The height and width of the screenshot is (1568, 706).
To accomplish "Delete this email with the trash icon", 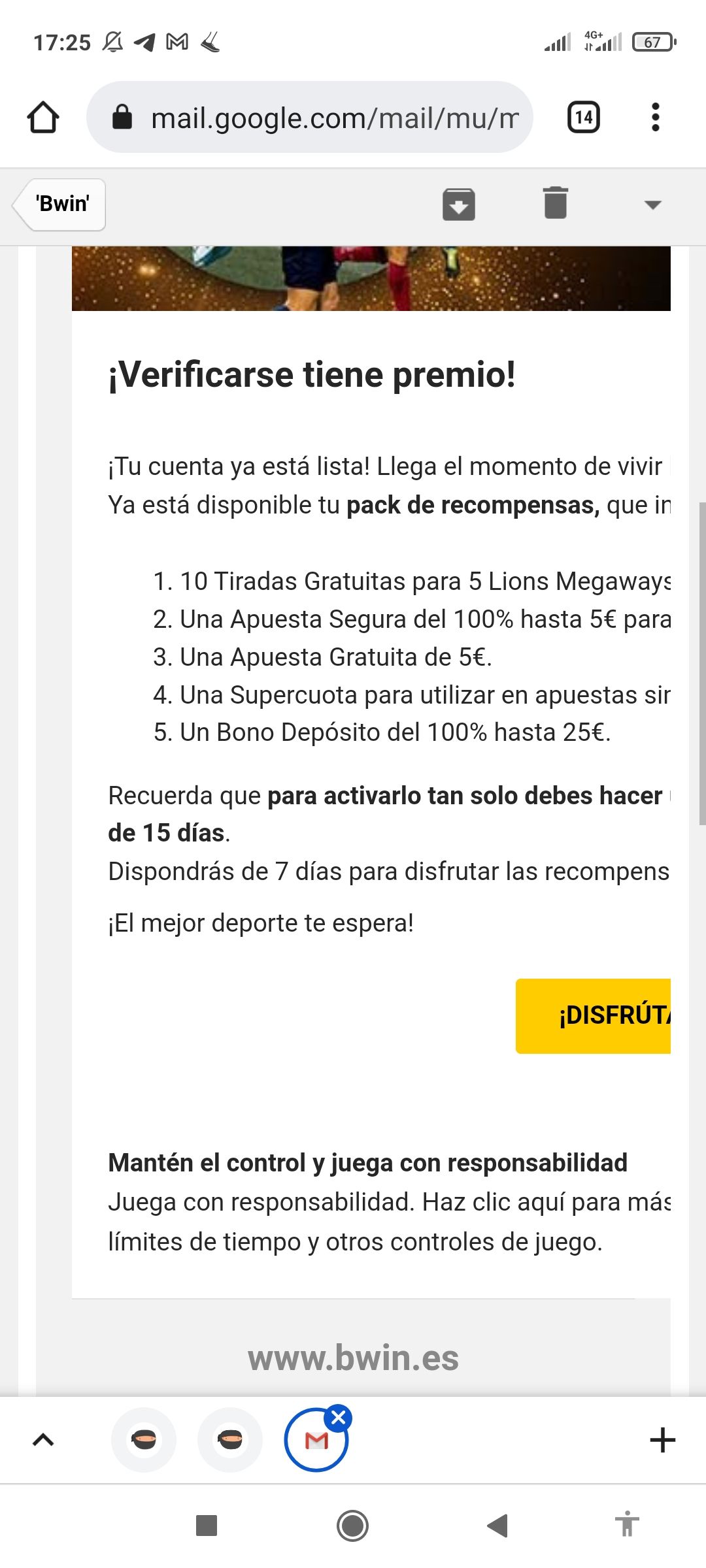I will point(555,203).
